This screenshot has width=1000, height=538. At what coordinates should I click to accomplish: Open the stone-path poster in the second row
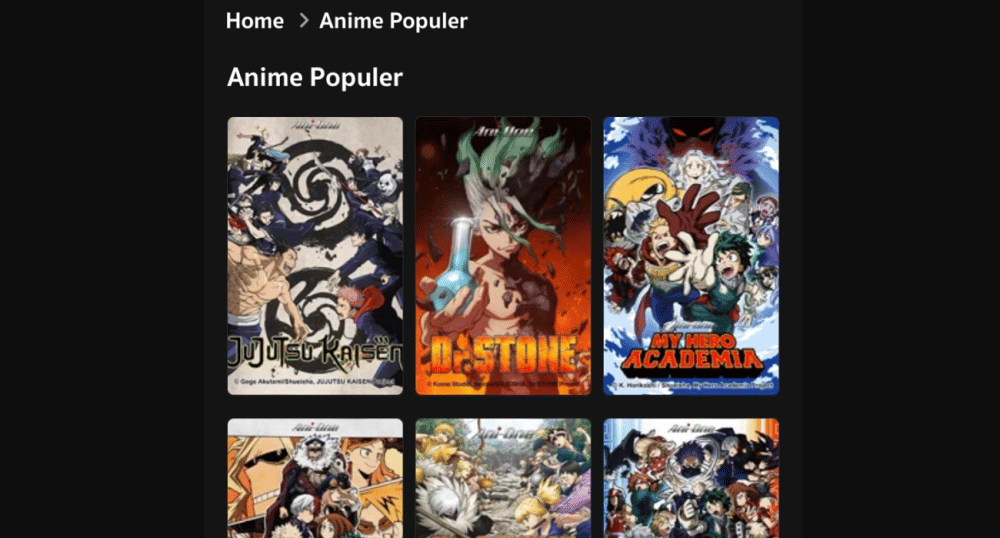503,478
